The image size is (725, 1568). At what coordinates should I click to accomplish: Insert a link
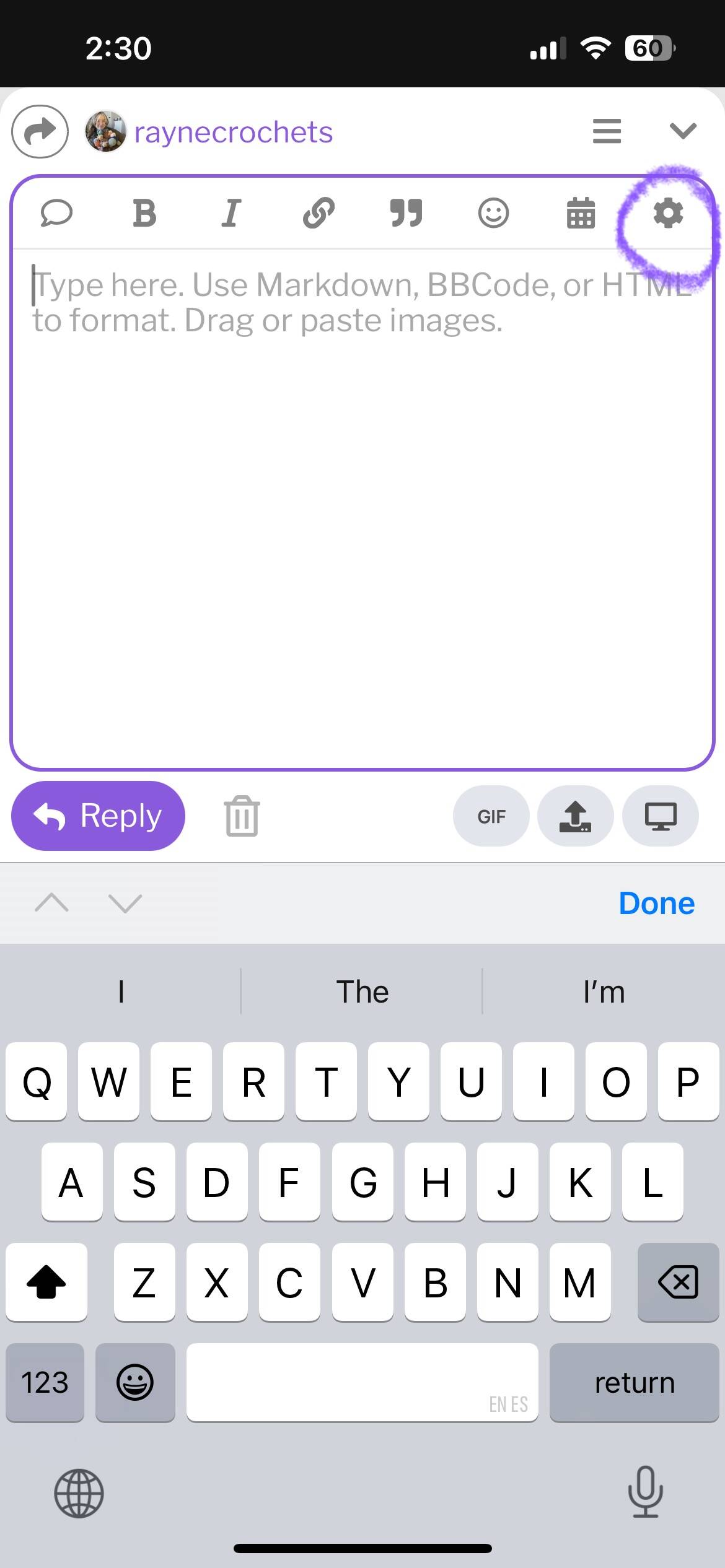pos(319,214)
